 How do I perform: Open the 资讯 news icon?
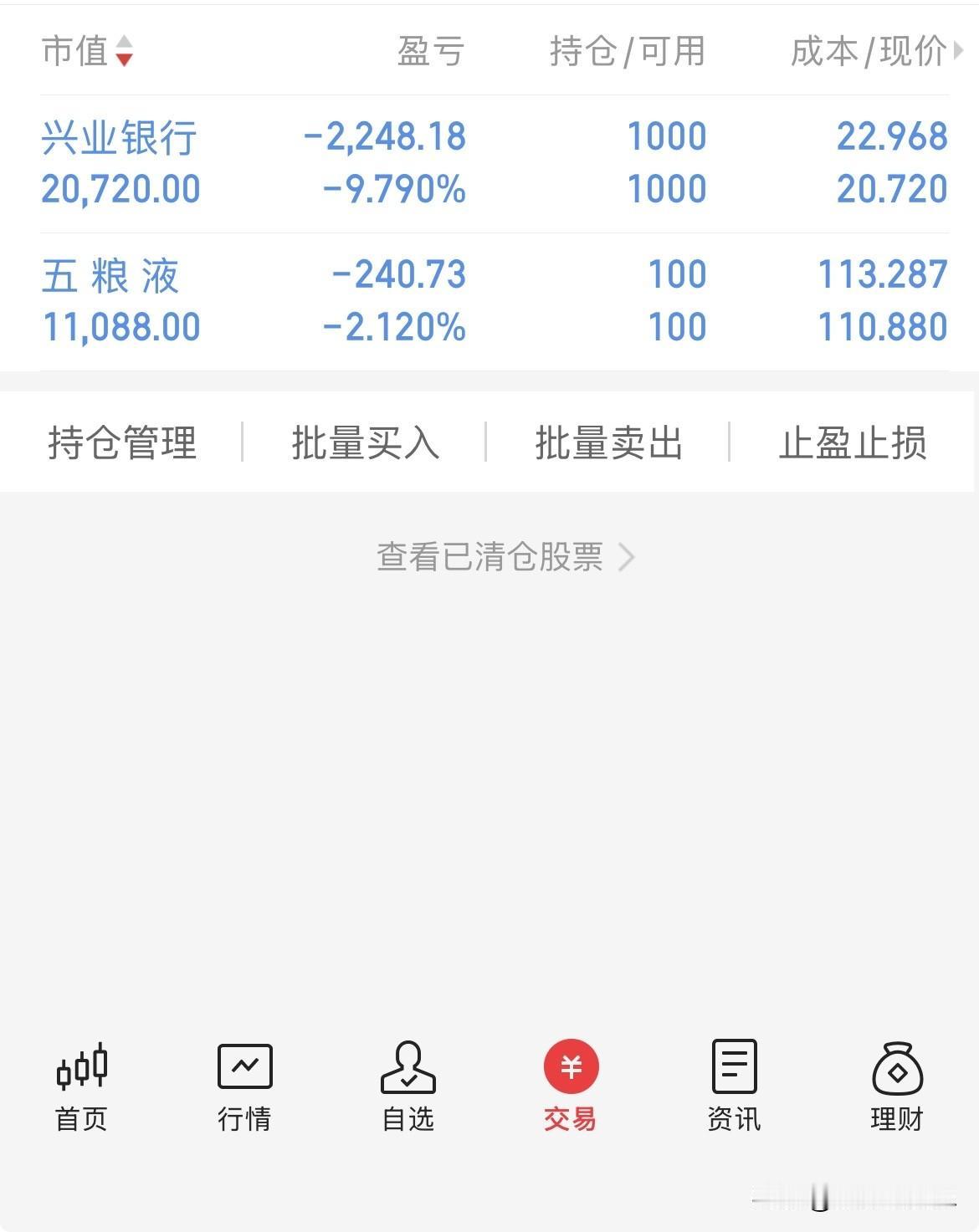pos(734,1083)
